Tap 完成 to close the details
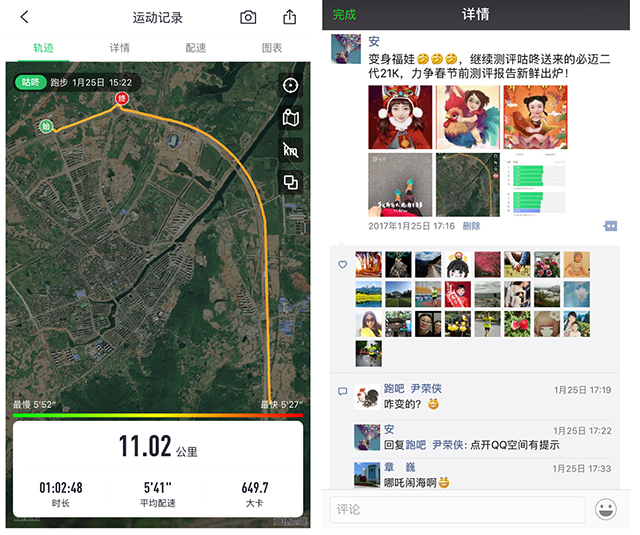 pyautogui.click(x=344, y=15)
